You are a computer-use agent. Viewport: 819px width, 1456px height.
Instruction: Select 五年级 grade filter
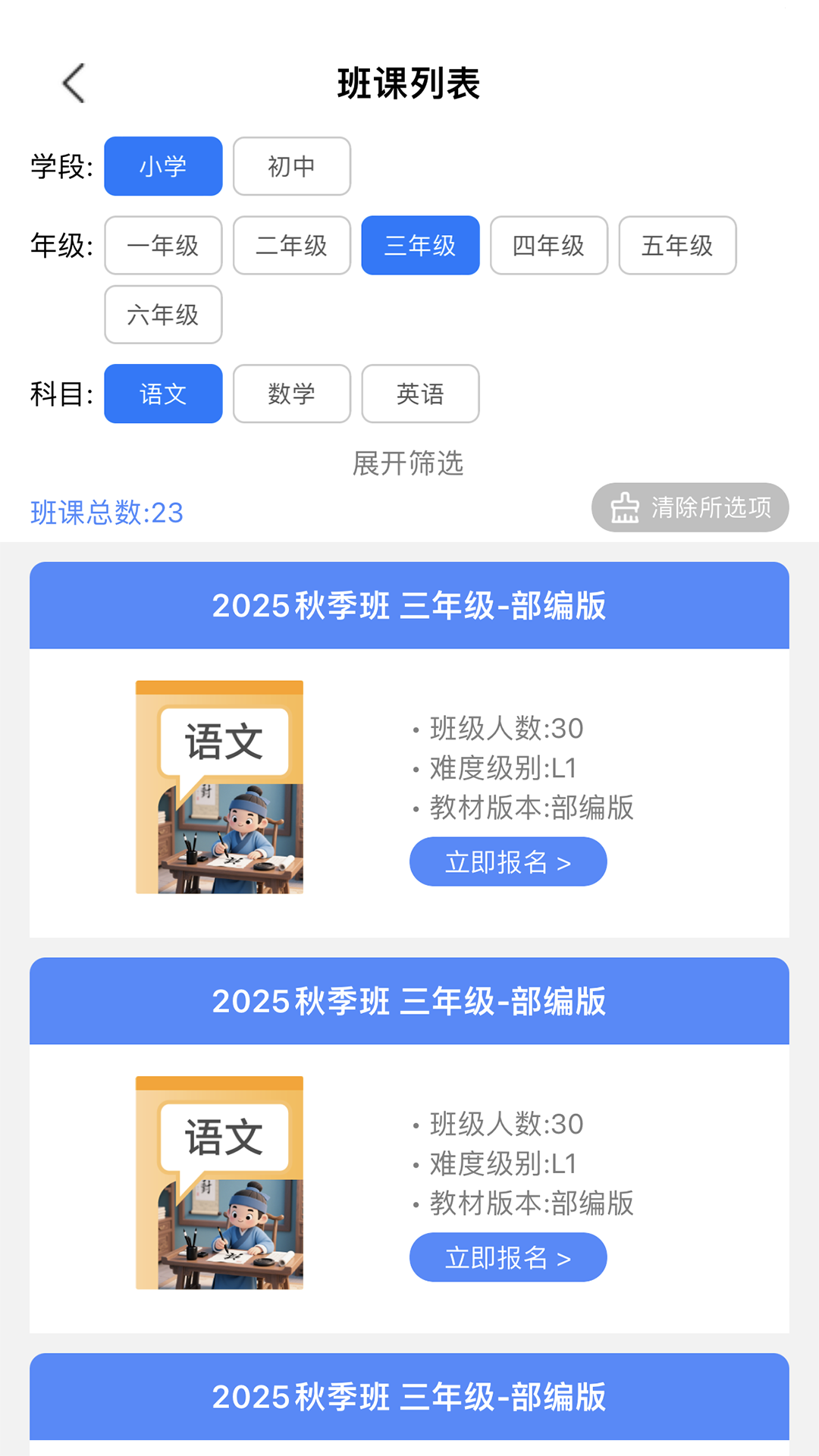(676, 245)
